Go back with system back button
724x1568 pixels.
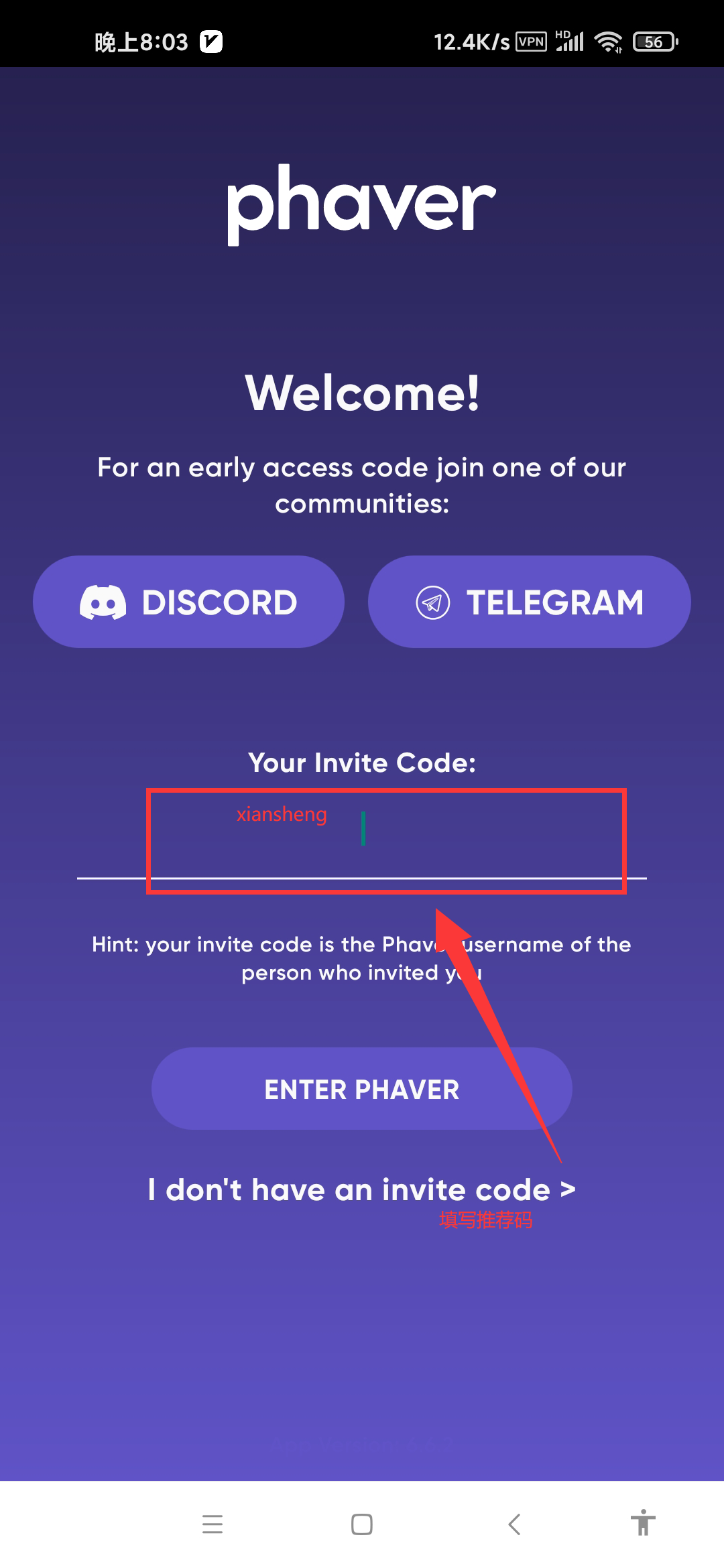514,1524
